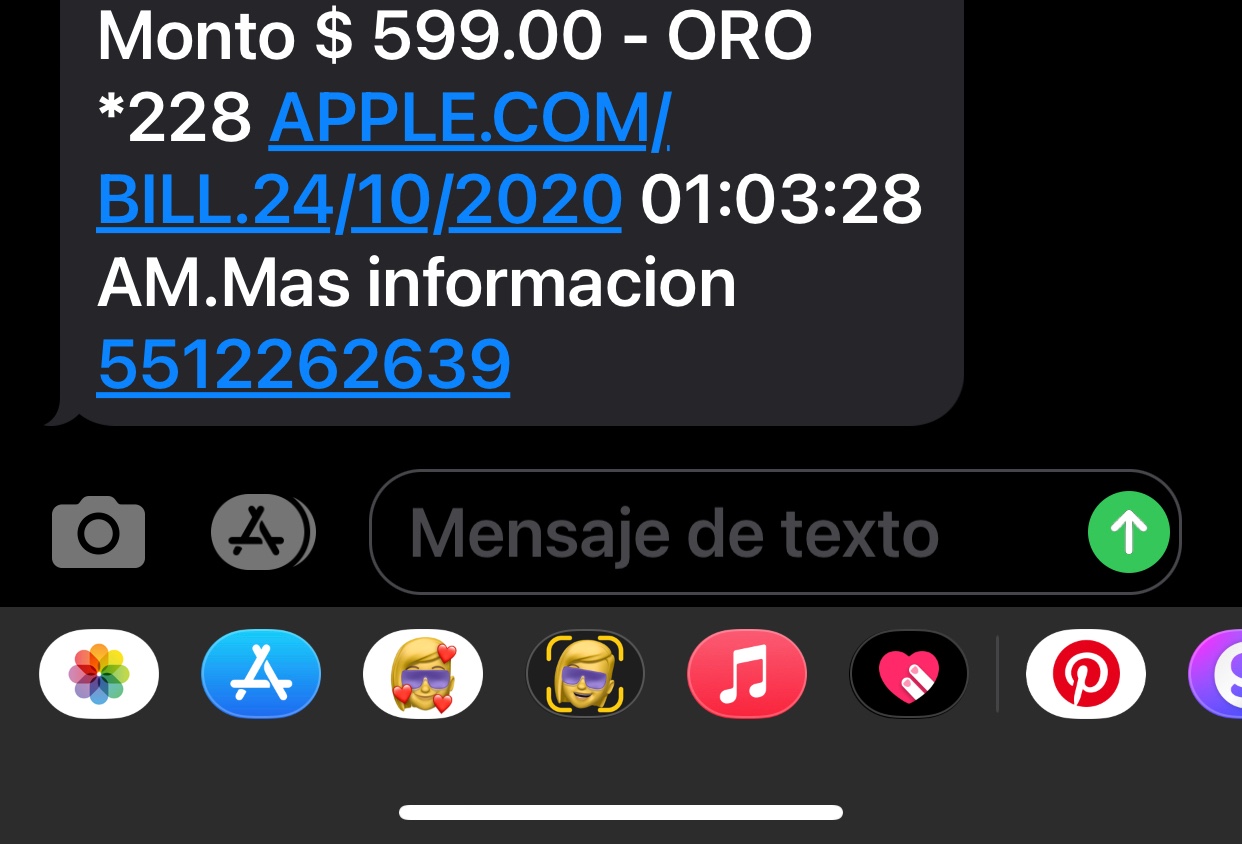Send the message with the green arrow
Screen dimensions: 1242x844
coord(1128,532)
